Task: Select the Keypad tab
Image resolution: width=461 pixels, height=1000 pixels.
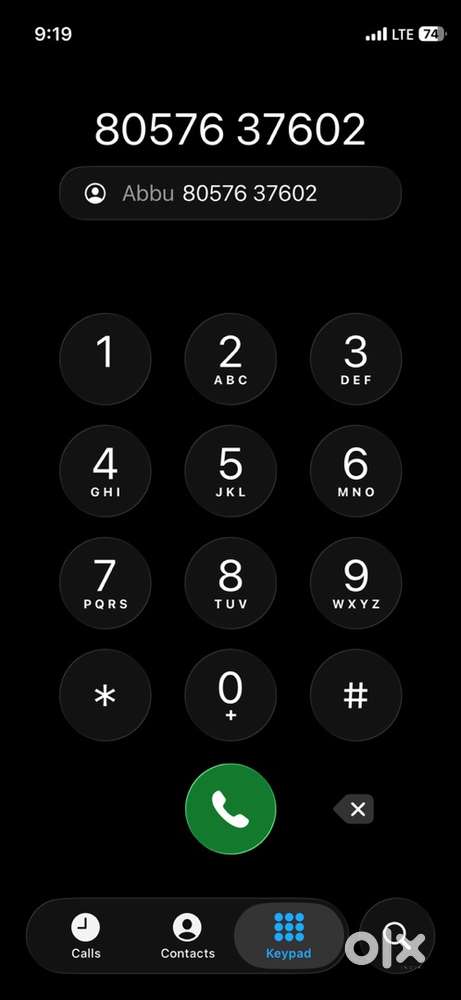Action: [x=289, y=936]
